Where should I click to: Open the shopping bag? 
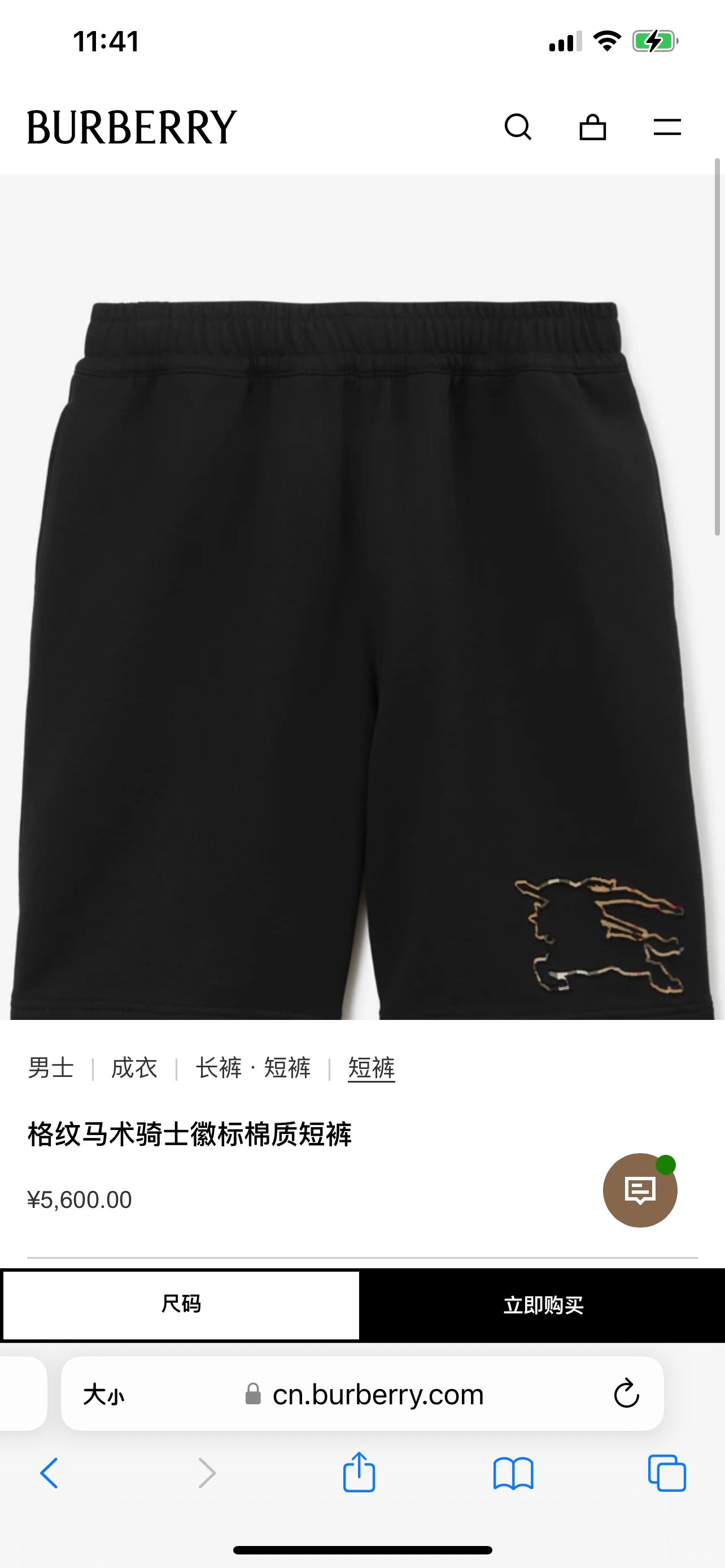(x=592, y=127)
